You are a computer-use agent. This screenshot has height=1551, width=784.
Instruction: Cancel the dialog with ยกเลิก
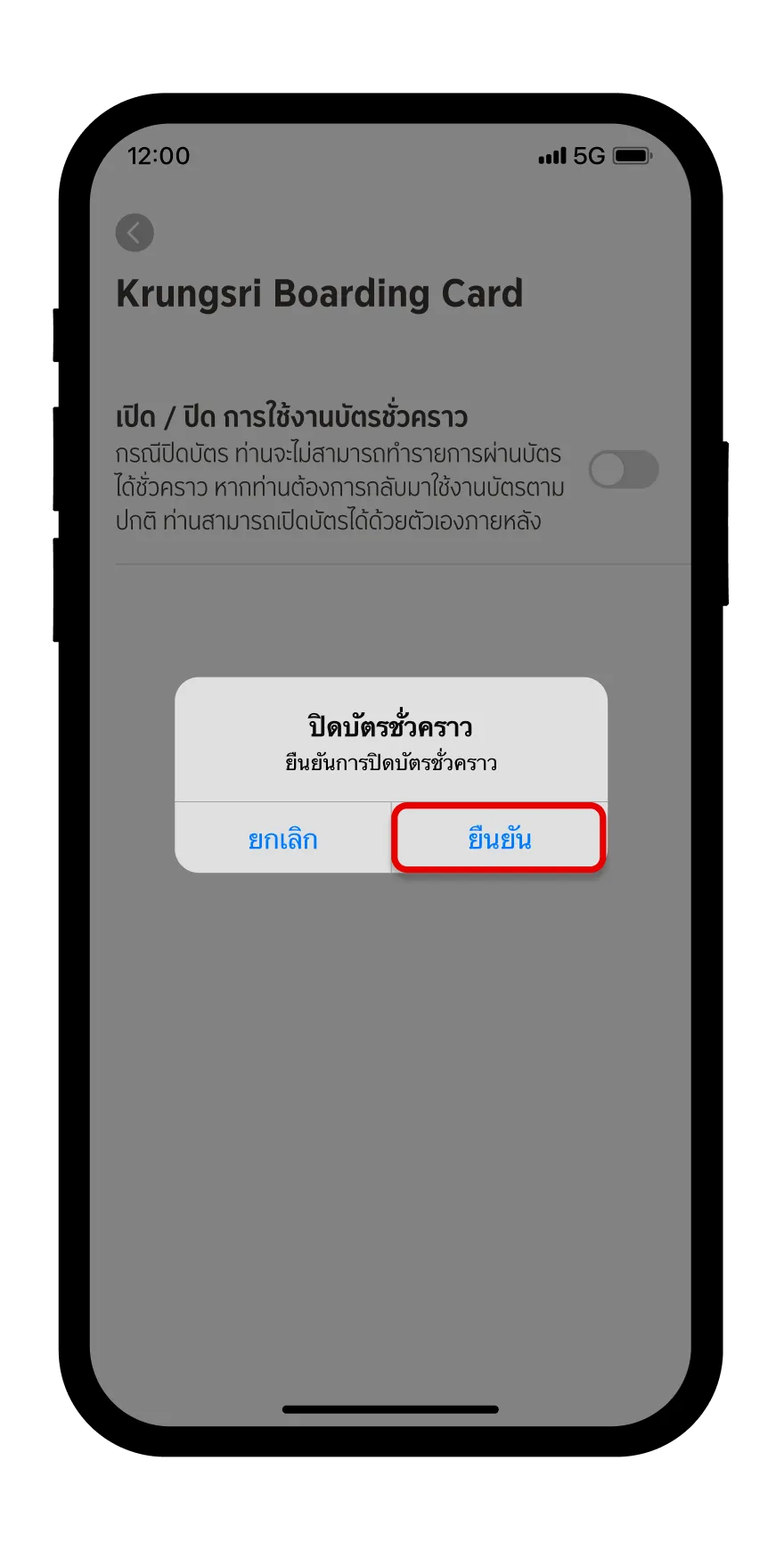[282, 839]
